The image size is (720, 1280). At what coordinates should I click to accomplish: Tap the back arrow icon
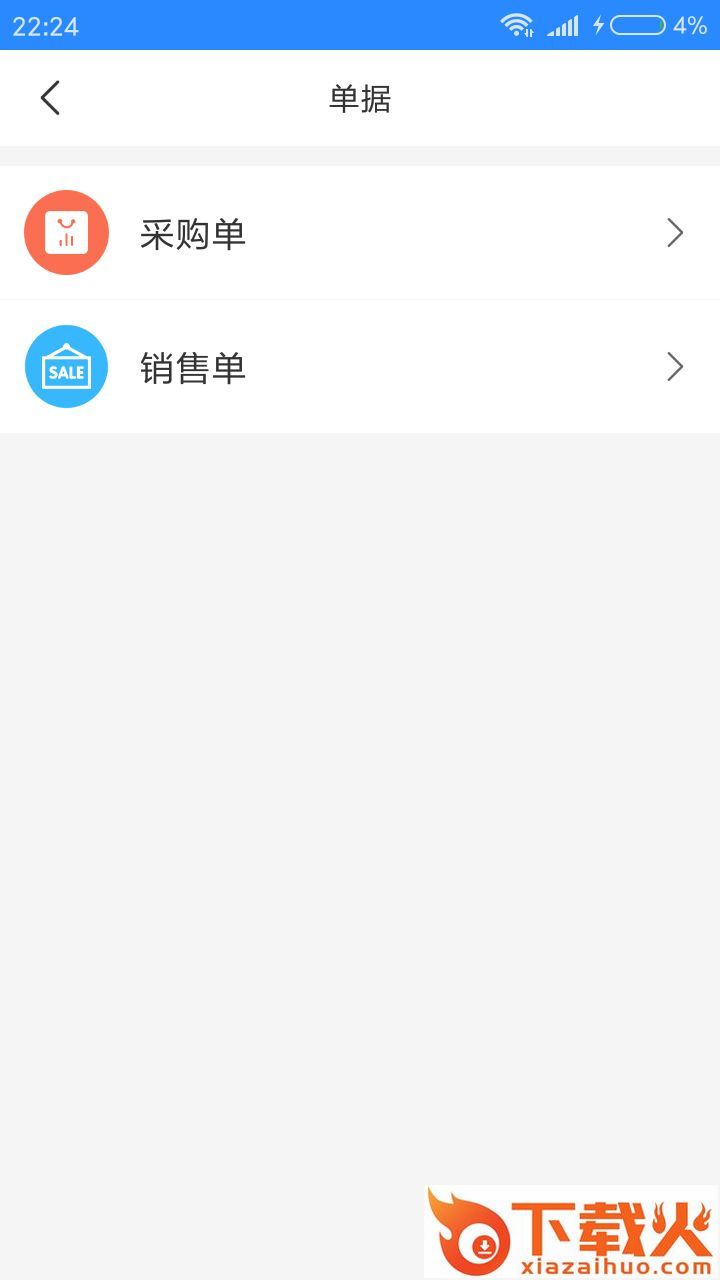coord(50,98)
